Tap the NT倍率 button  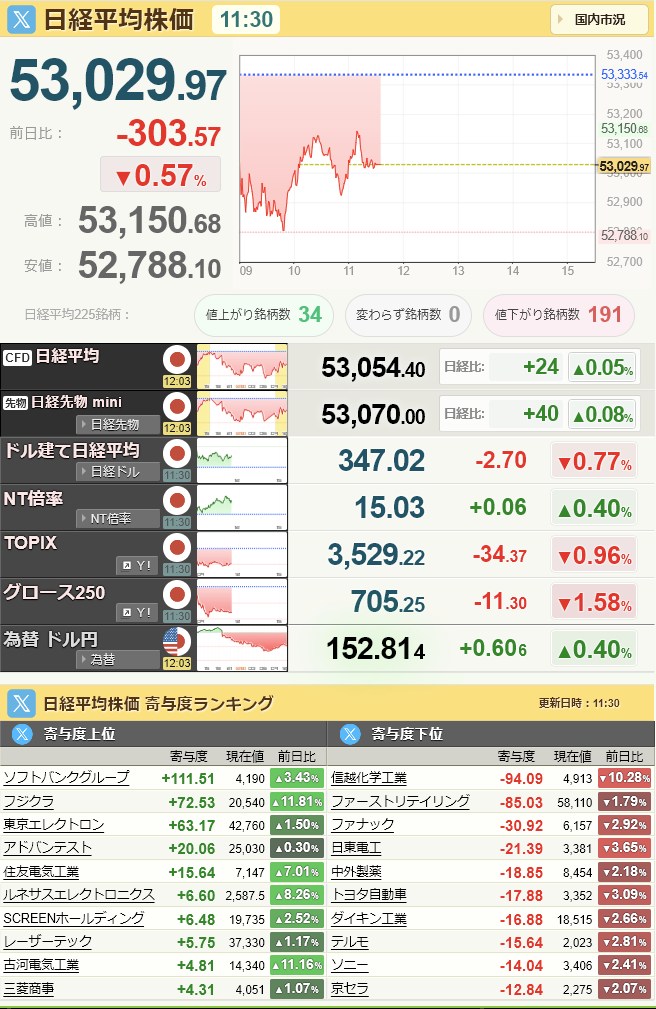point(118,518)
